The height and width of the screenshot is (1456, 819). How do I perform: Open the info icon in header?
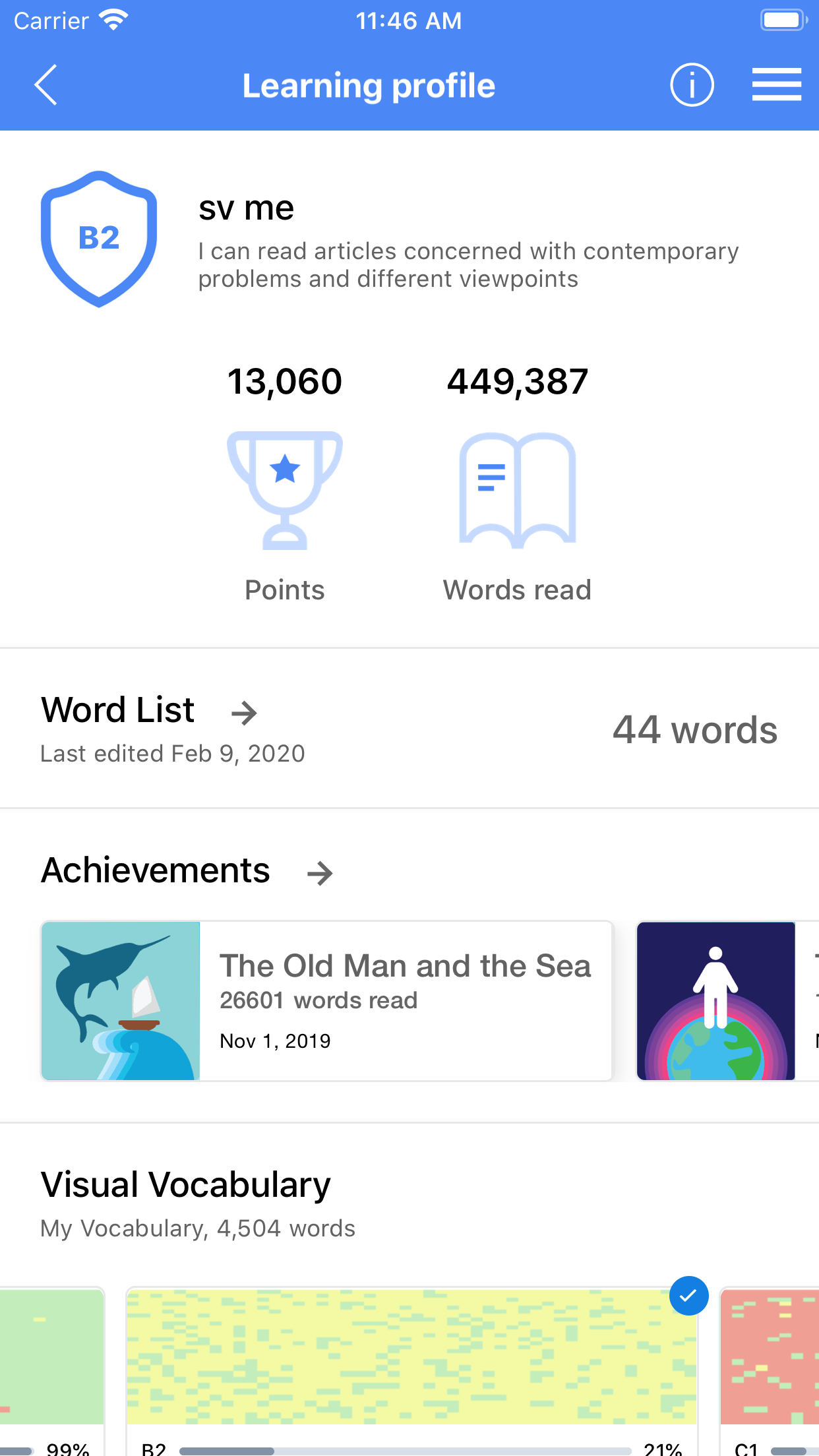click(692, 85)
